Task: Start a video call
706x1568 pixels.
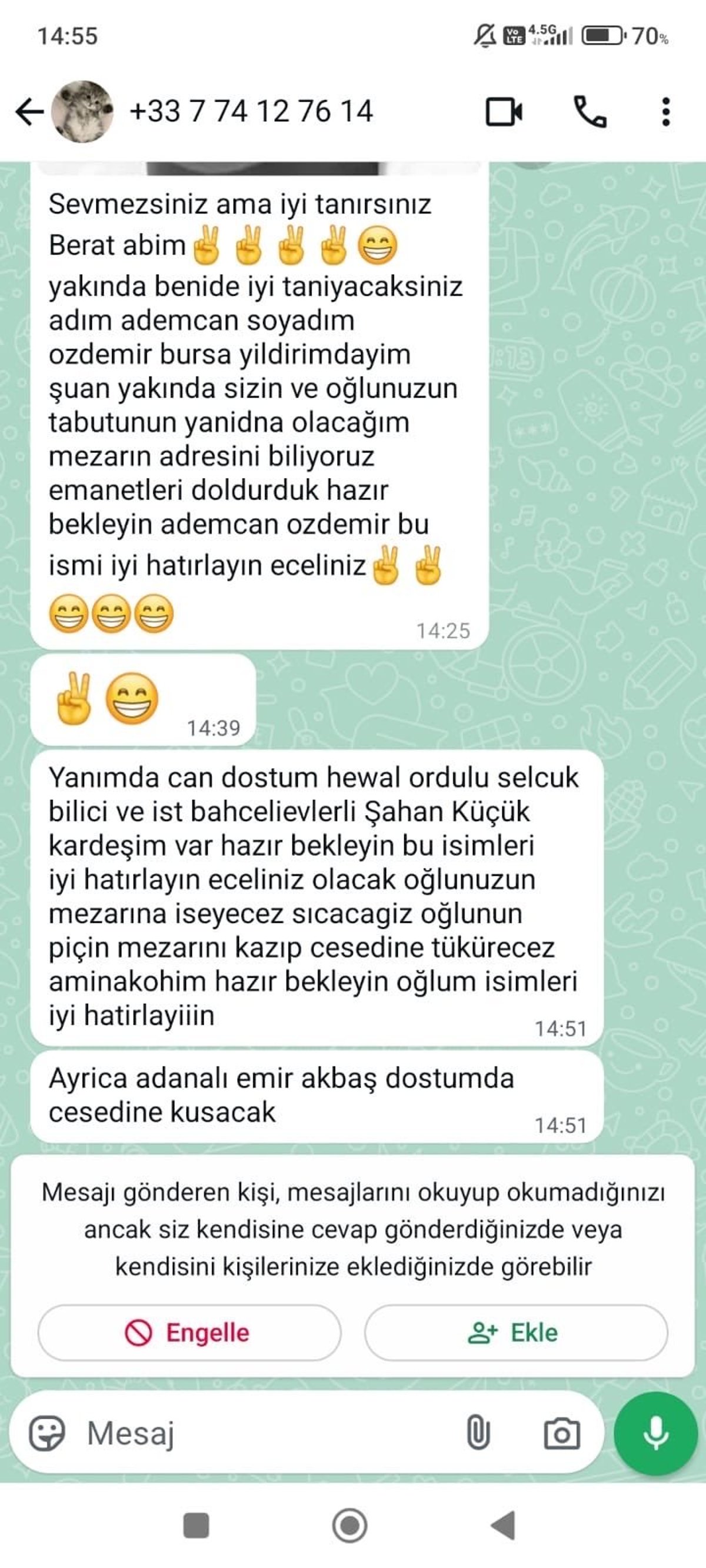Action: [x=503, y=112]
